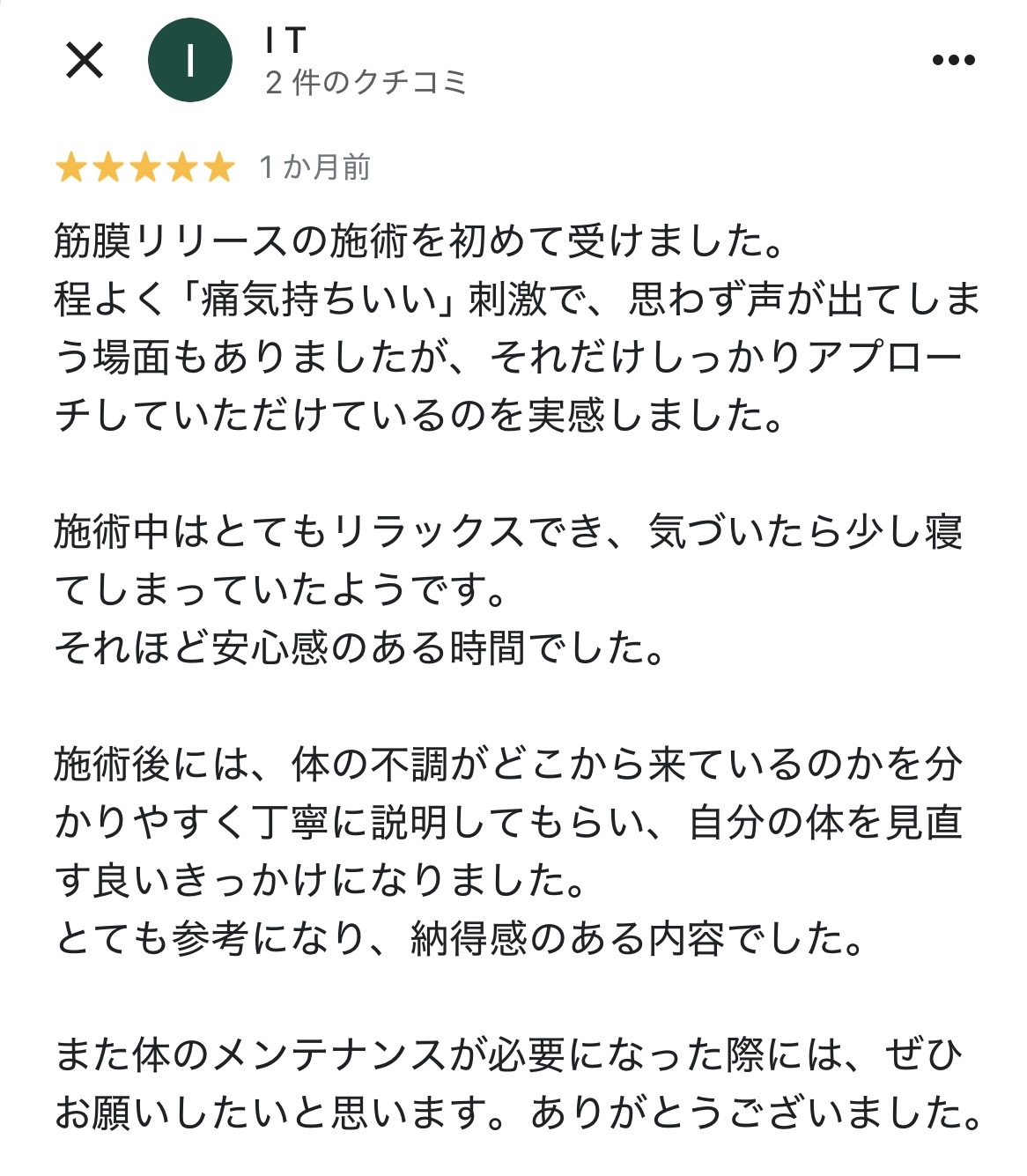The height and width of the screenshot is (1176, 1027).
Task: Close the review view
Action: [x=85, y=61]
